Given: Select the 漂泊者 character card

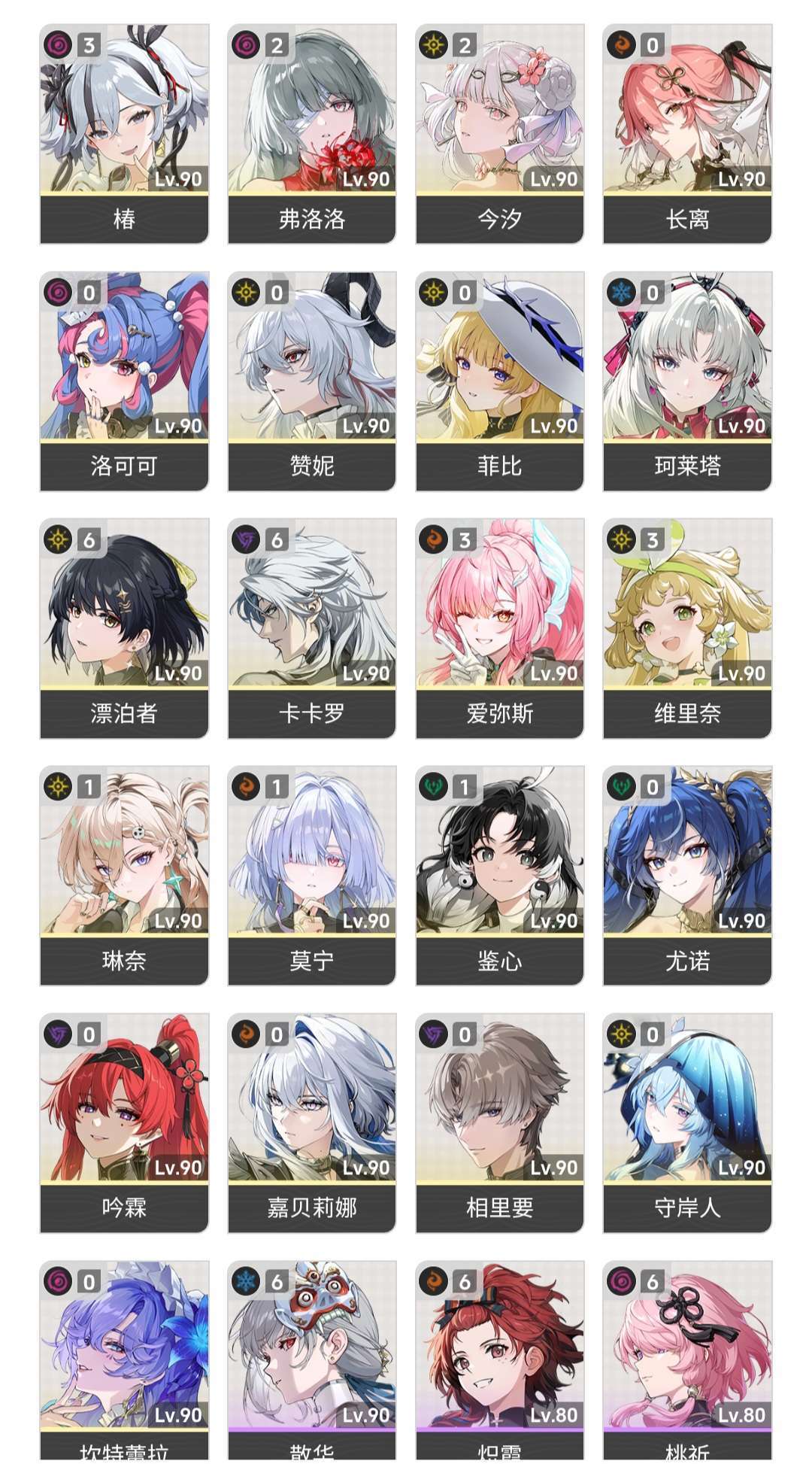Looking at the screenshot, I should pos(124,628).
